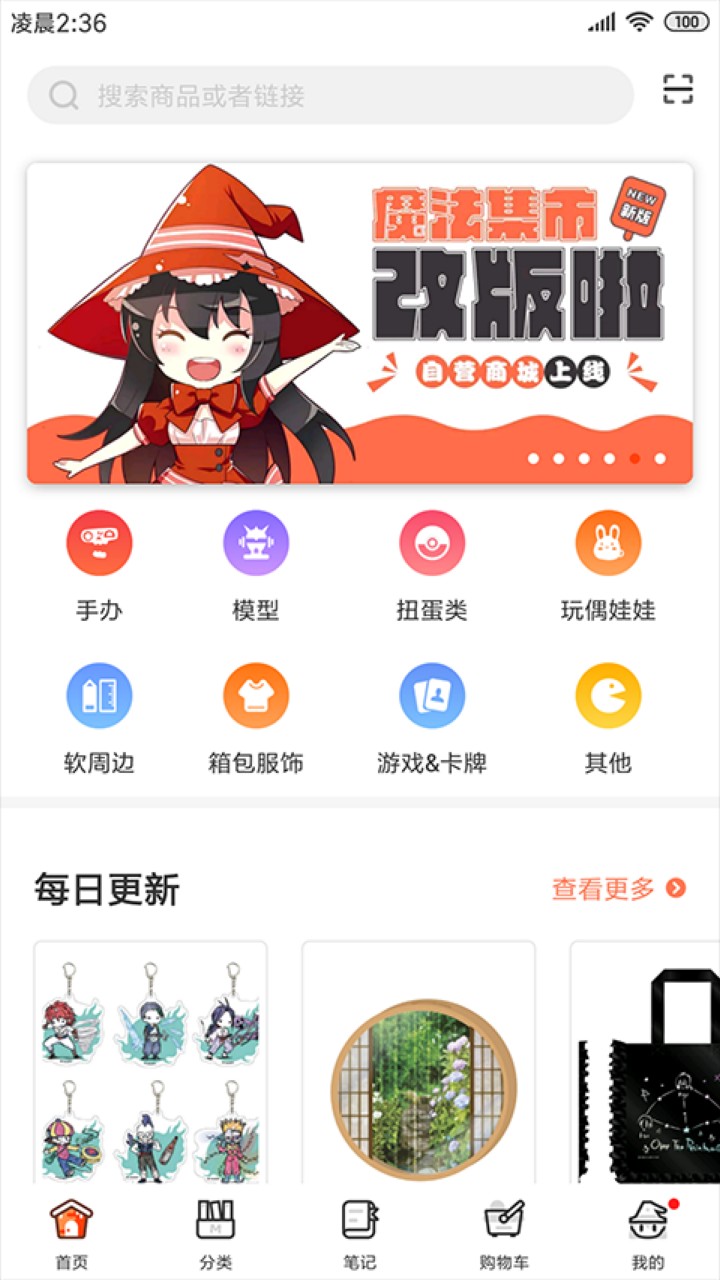
Task: Open the 我的 tab
Action: pos(648,1233)
